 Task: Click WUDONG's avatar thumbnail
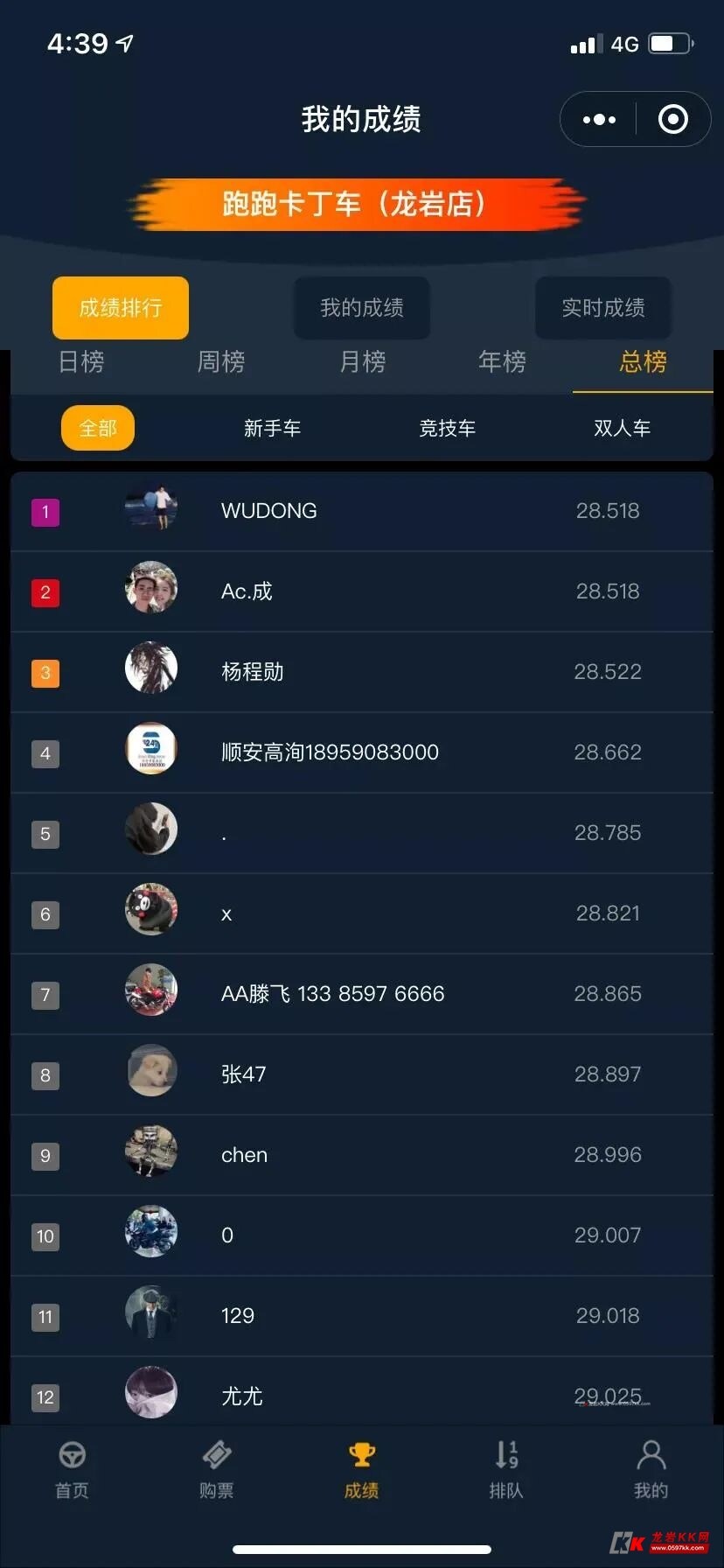point(150,510)
